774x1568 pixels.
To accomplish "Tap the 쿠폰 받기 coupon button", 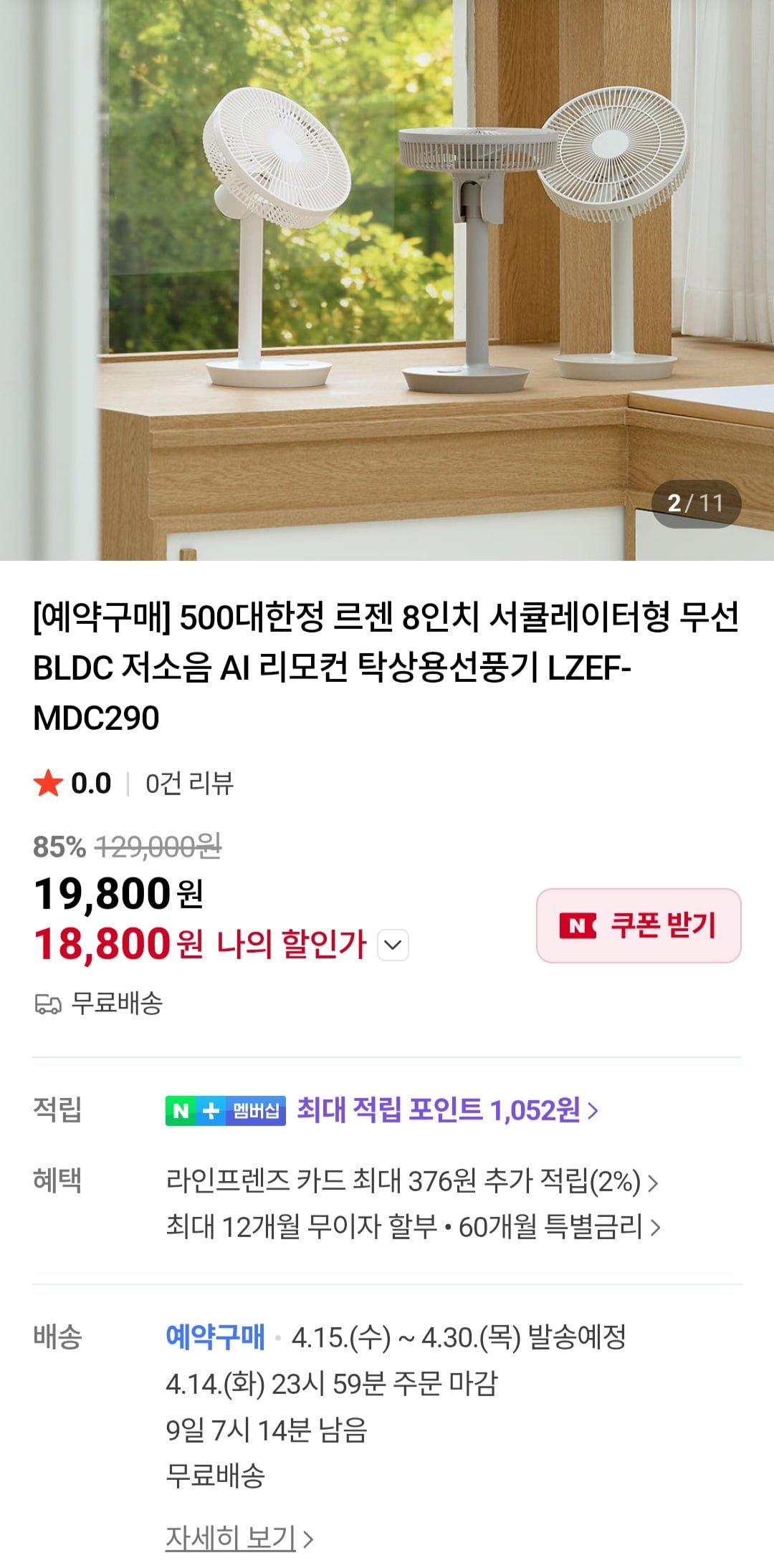I will click(638, 925).
